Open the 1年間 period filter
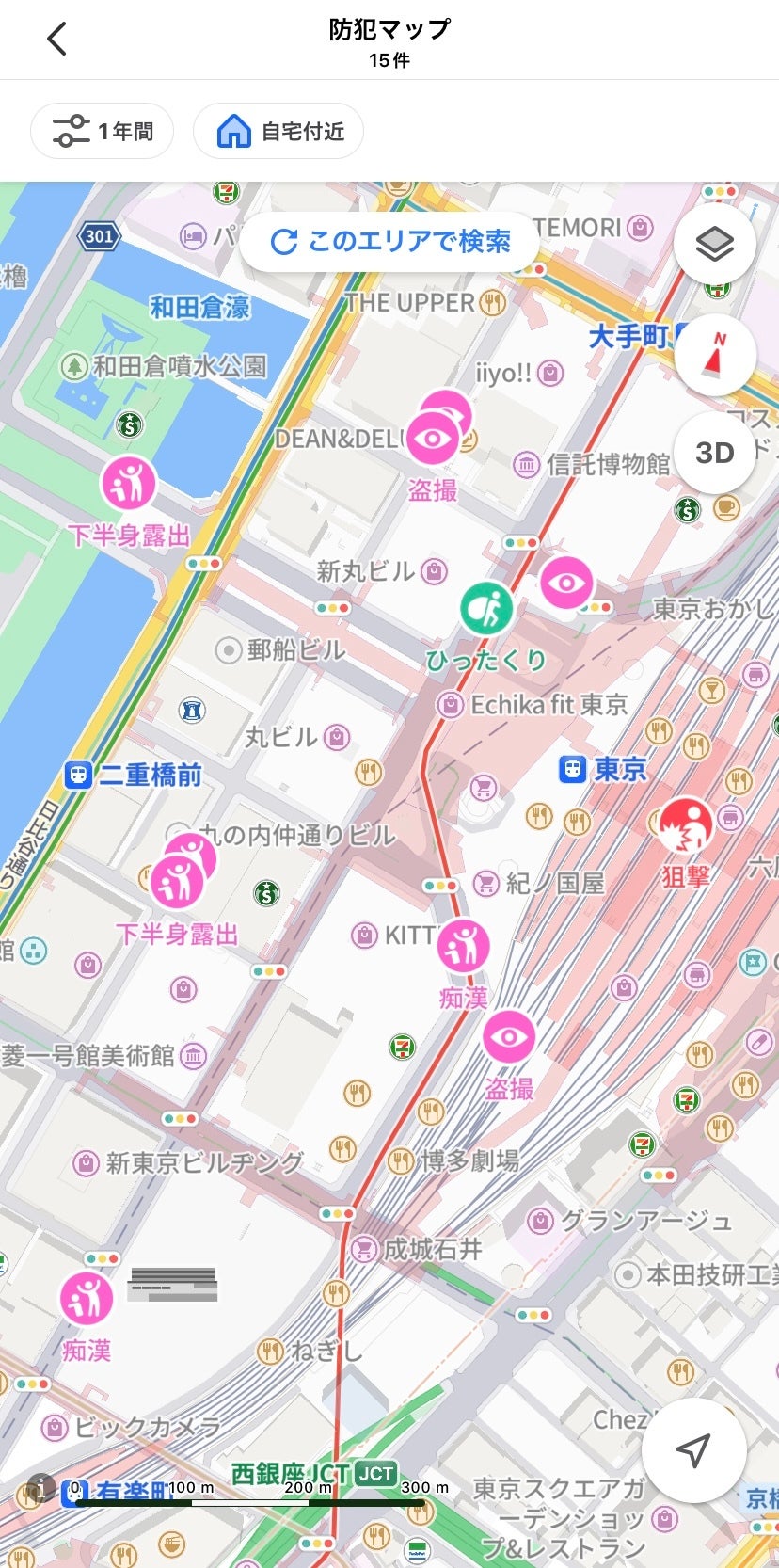779x1568 pixels. [x=103, y=131]
